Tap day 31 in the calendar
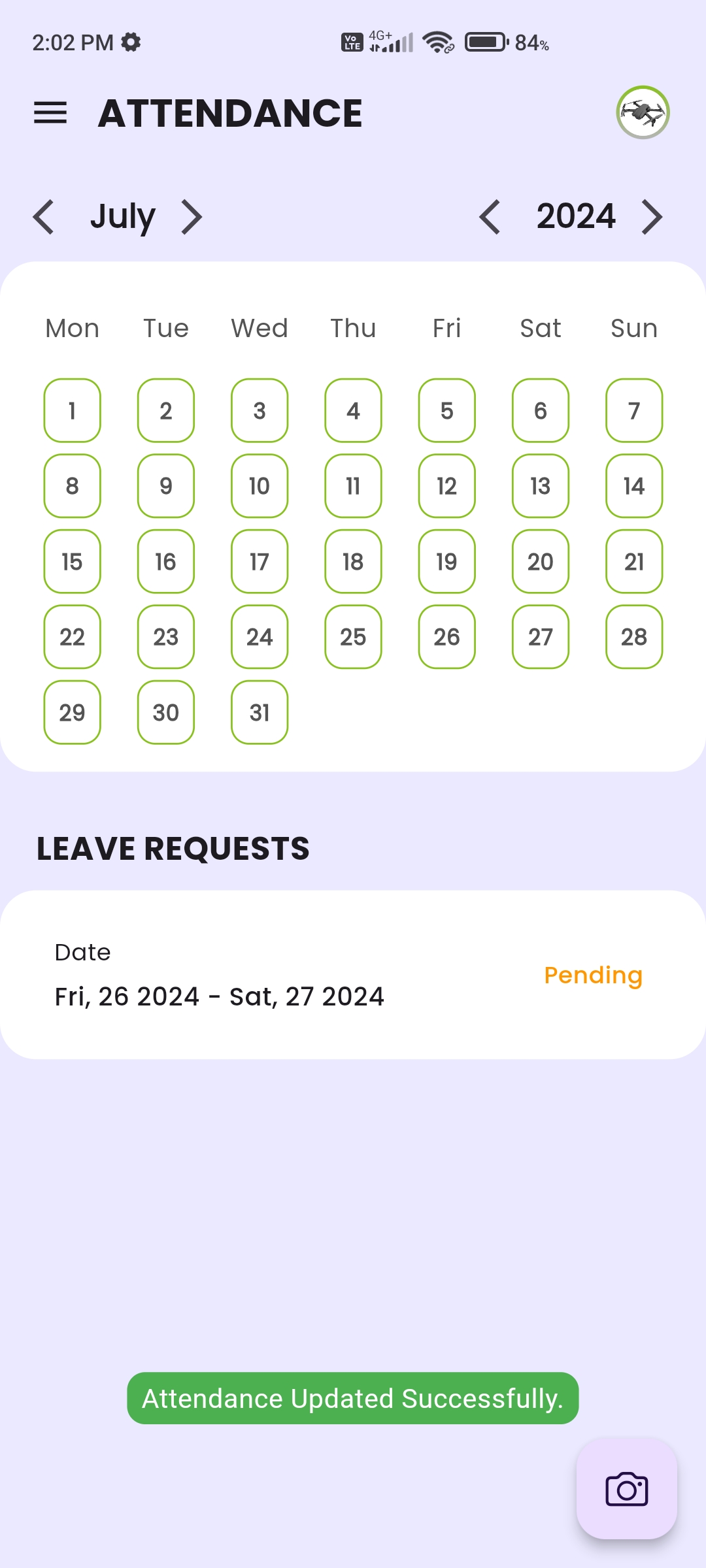The image size is (706, 1568). coord(260,713)
